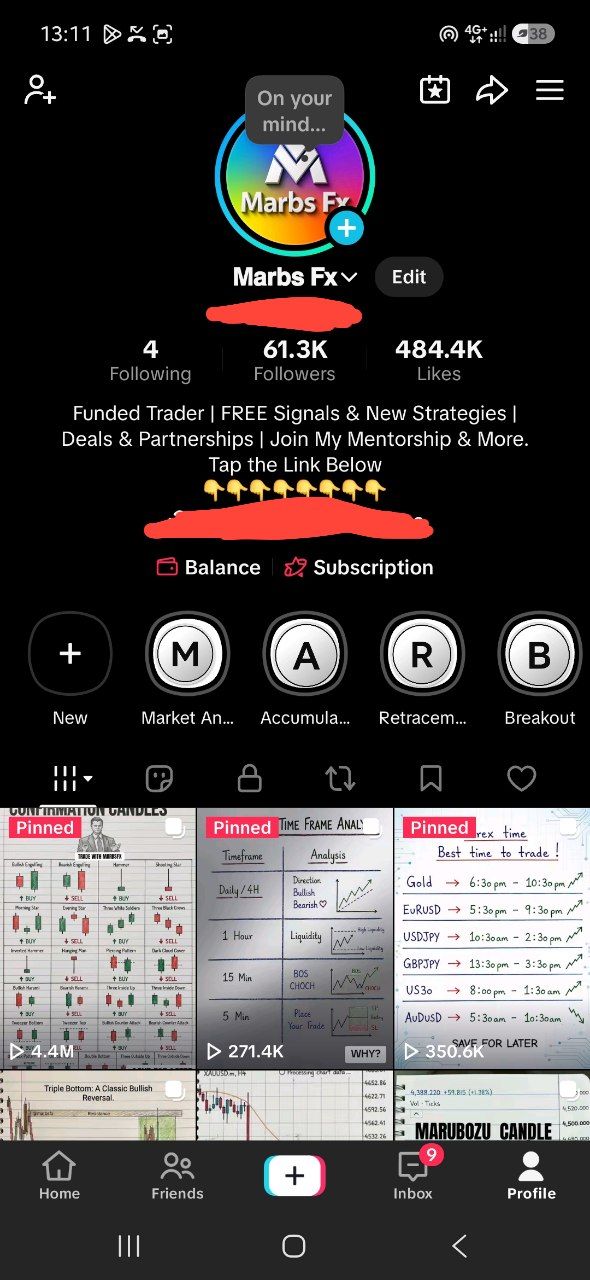
Task: Go to the Home tab
Action: click(x=59, y=1175)
